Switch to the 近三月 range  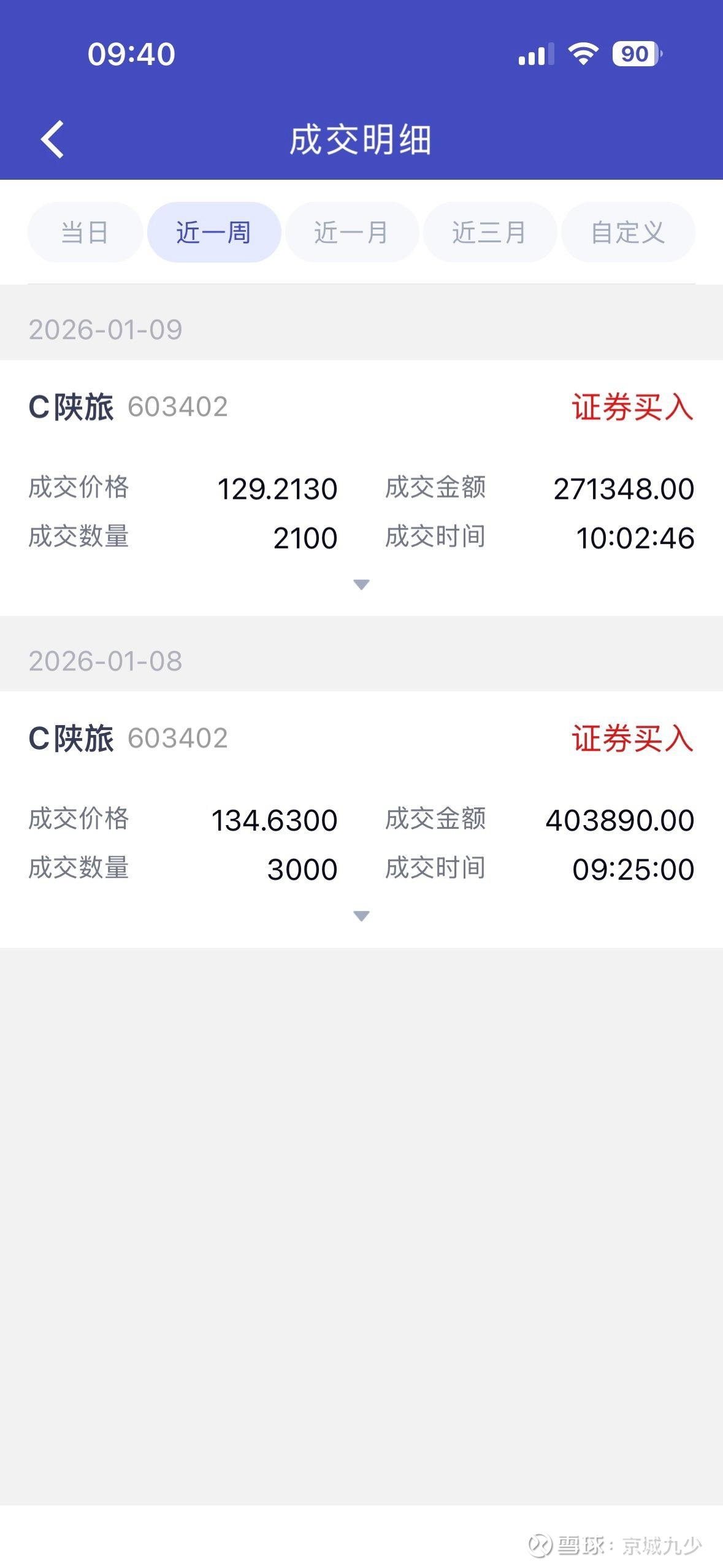(489, 233)
